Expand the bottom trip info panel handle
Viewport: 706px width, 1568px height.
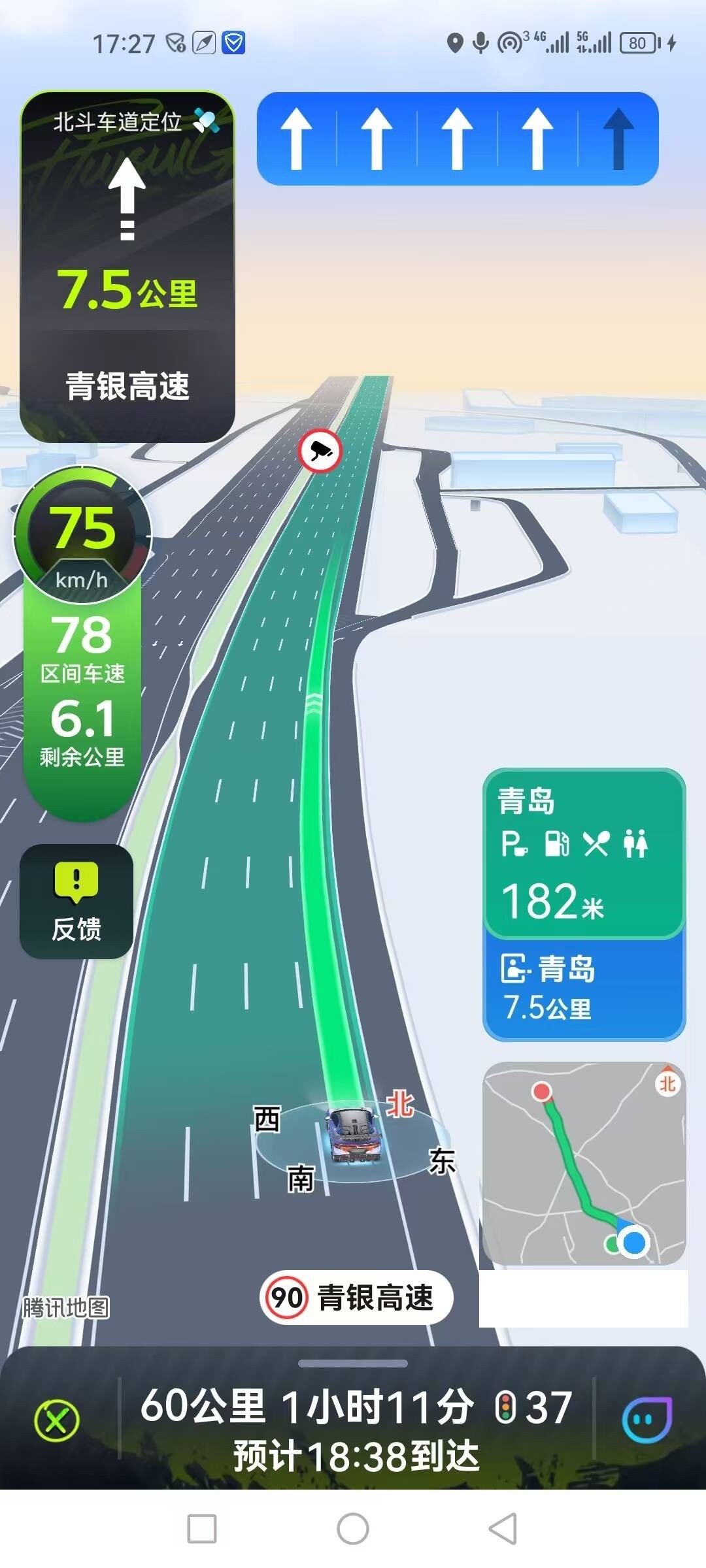(x=353, y=1364)
